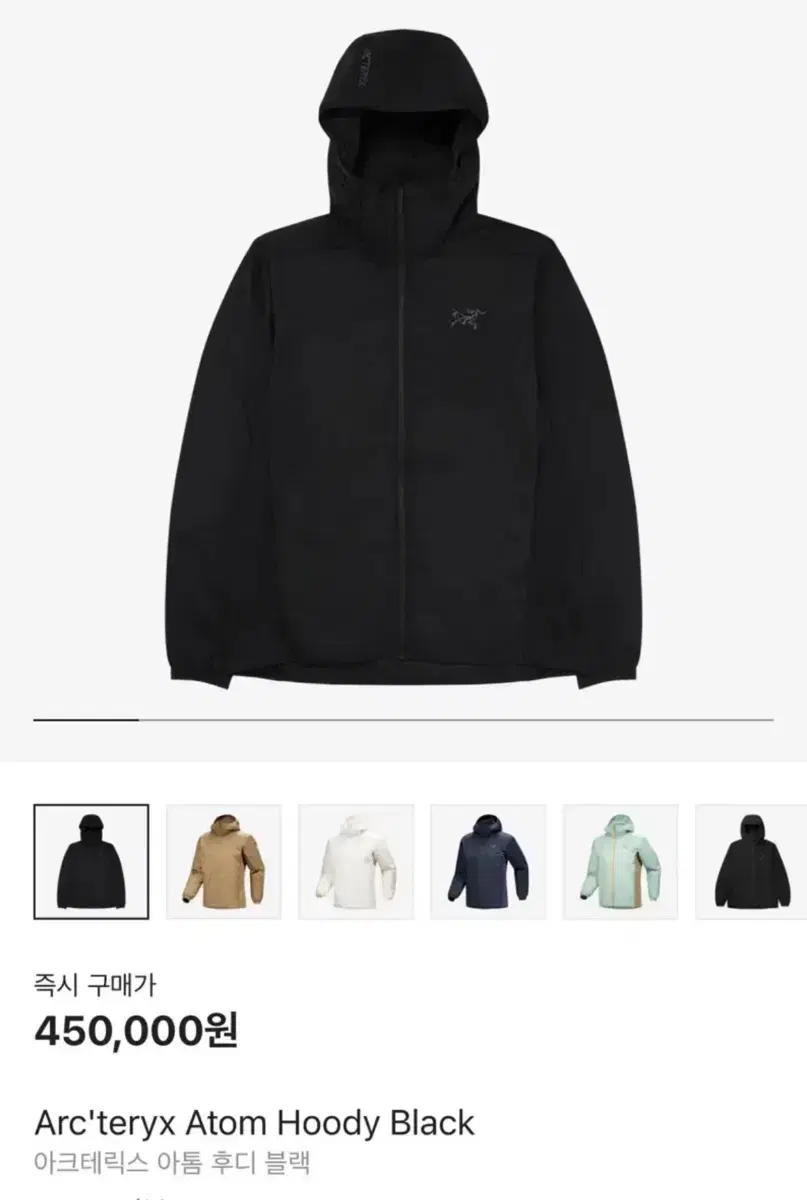Click the Korean product name 아크테릭스 아톰 후디 블랙
Image resolution: width=807 pixels, height=1200 pixels.
(x=174, y=1162)
